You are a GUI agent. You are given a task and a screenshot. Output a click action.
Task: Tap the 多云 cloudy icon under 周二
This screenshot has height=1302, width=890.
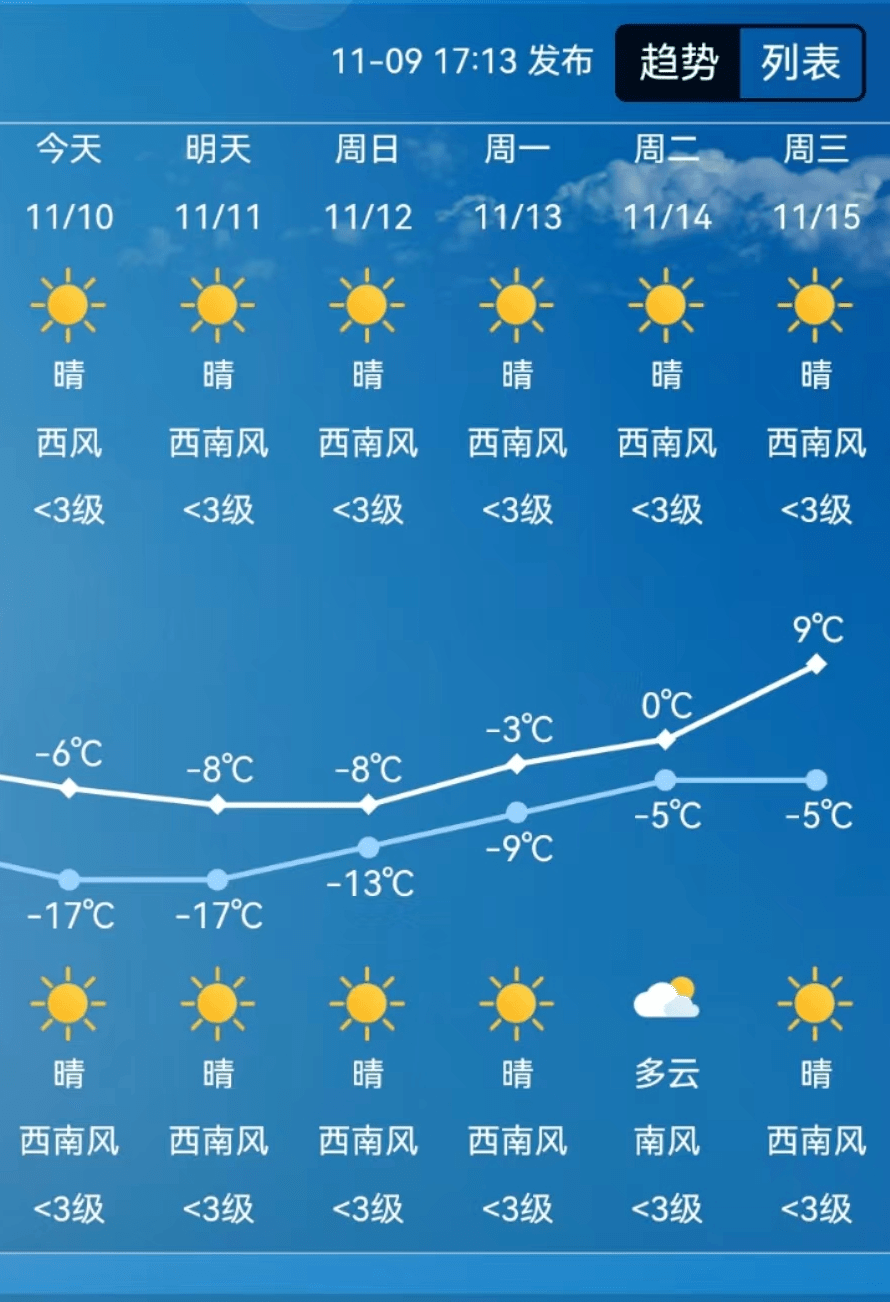click(x=665, y=998)
